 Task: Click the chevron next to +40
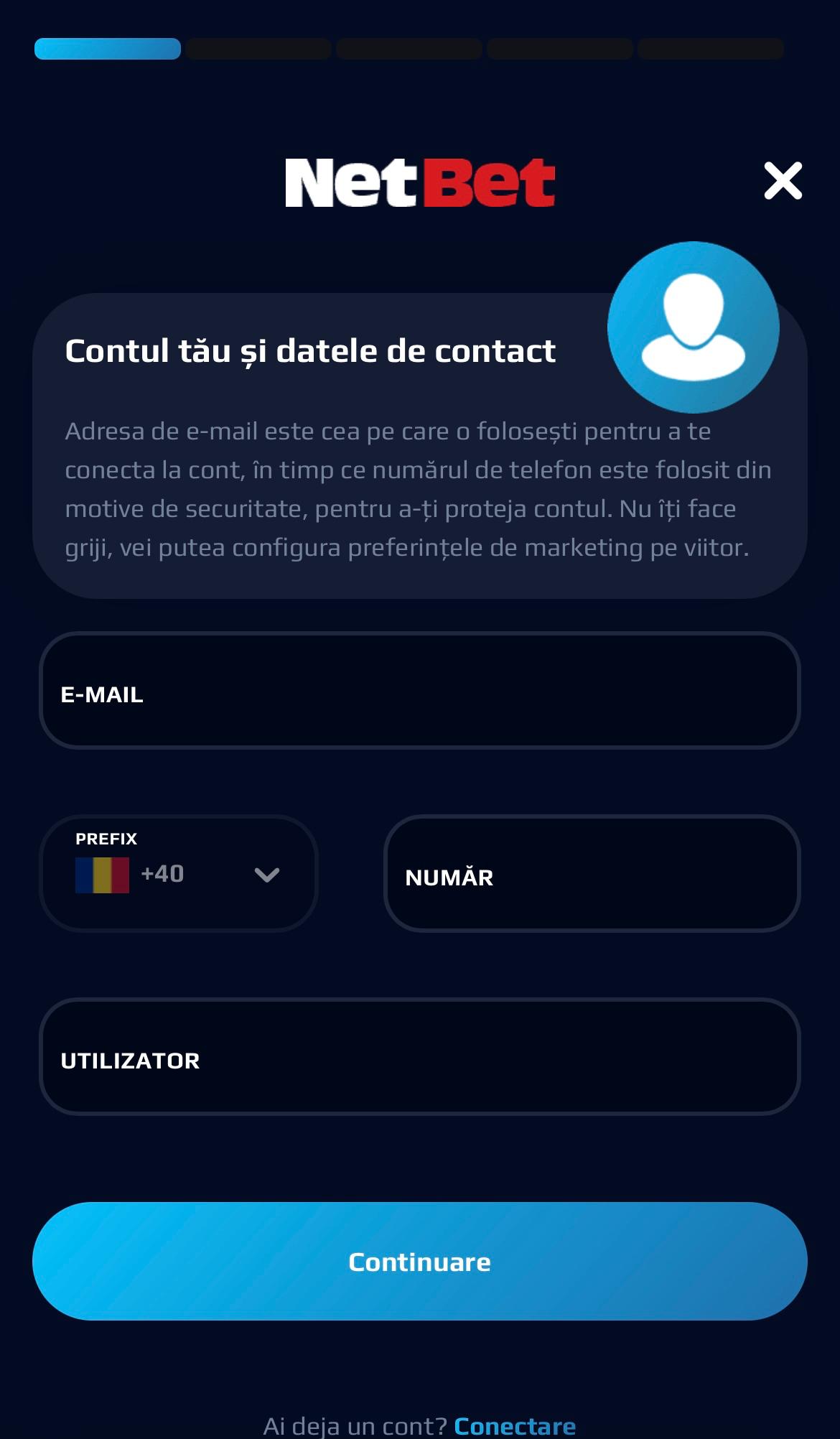(266, 874)
